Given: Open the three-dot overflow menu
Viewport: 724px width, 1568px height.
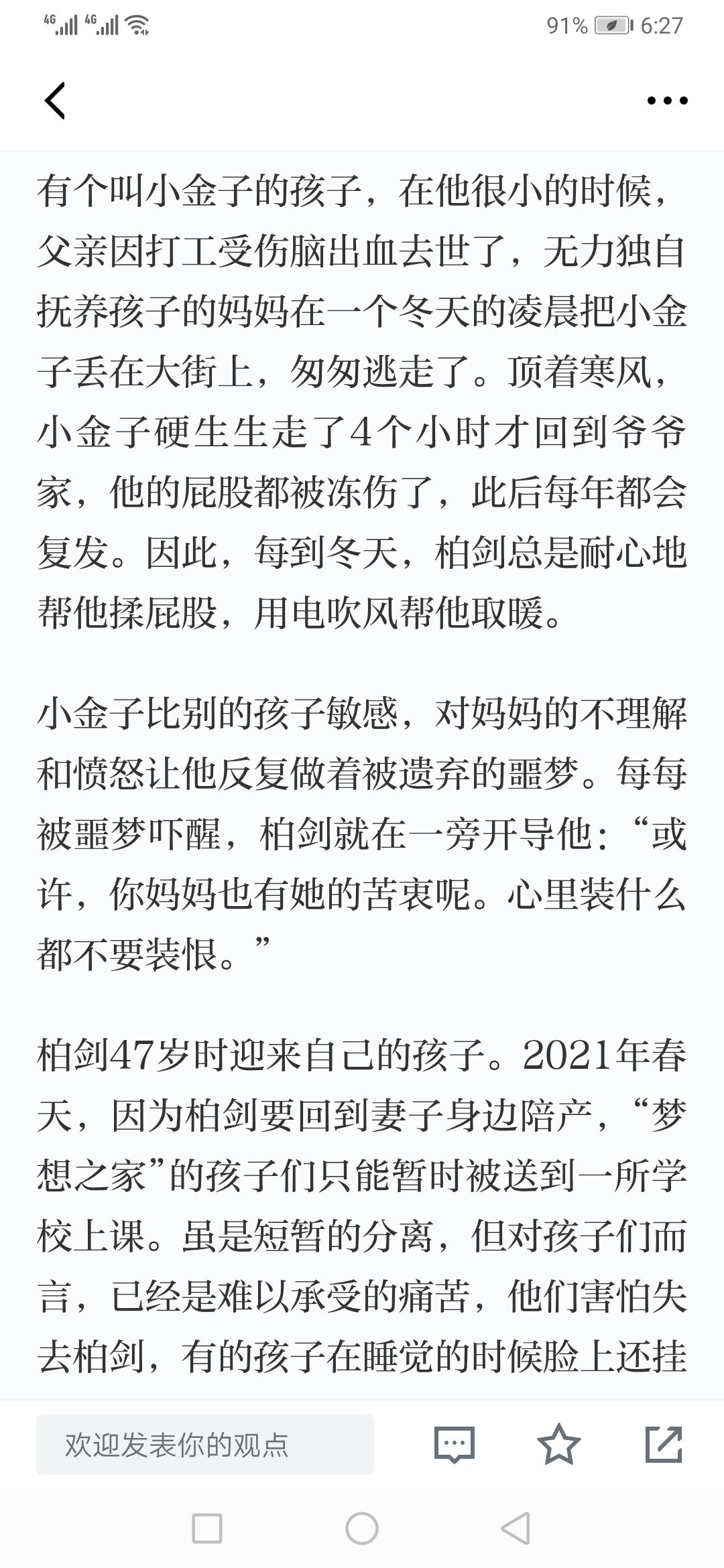Looking at the screenshot, I should point(667,101).
